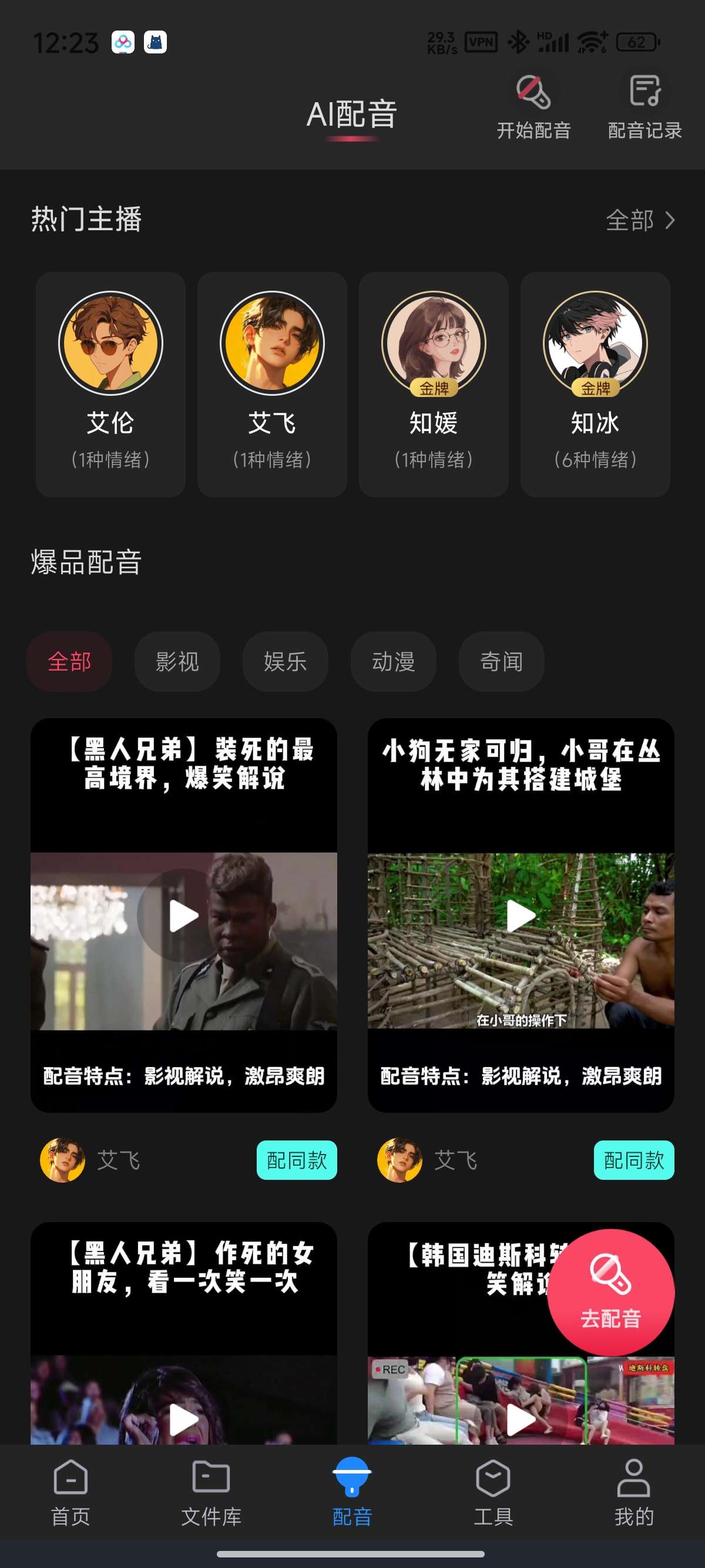Select the 全部 filter in 爆品配音
The image size is (705, 1568).
point(69,662)
